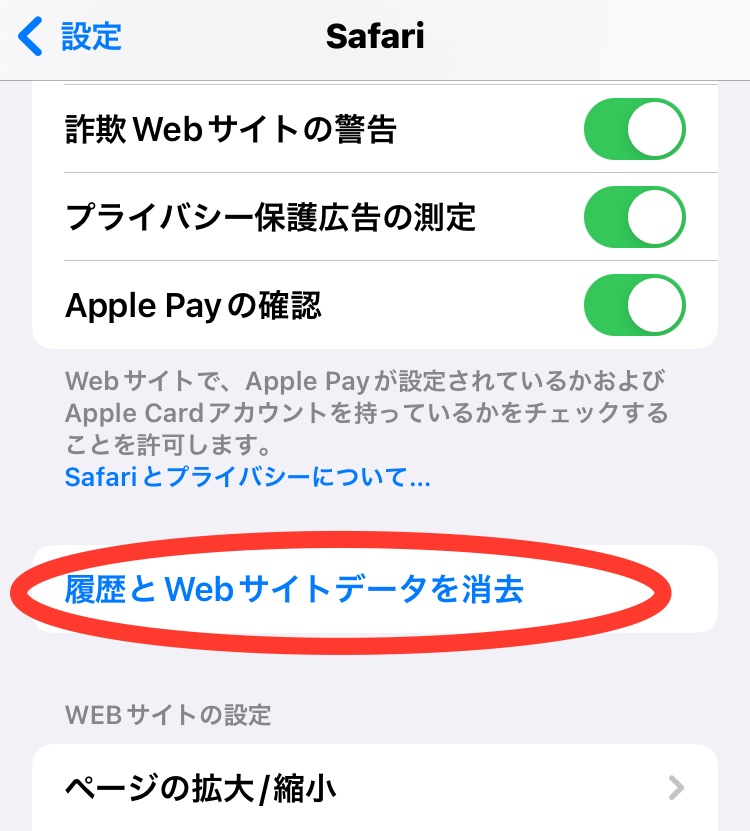750x831 pixels.
Task: Go back to 設定
Action: [x=70, y=37]
